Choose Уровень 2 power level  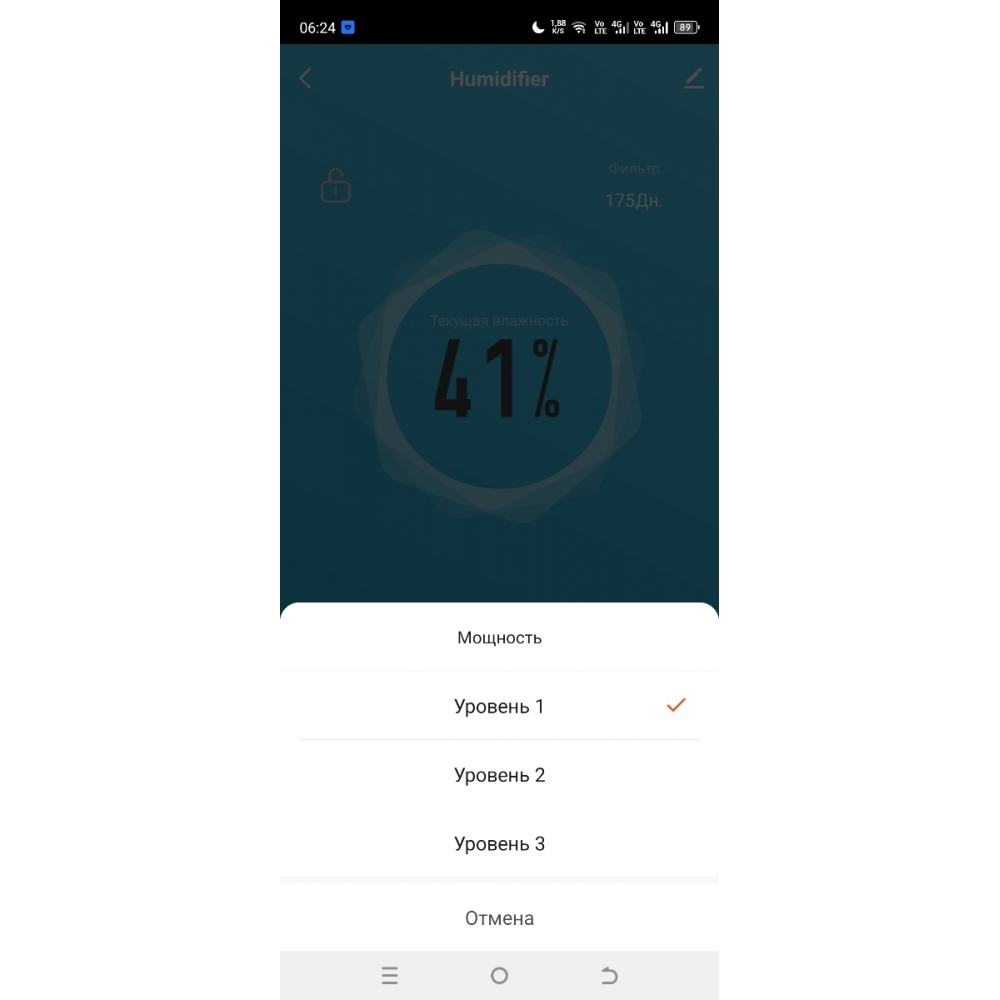[499, 775]
